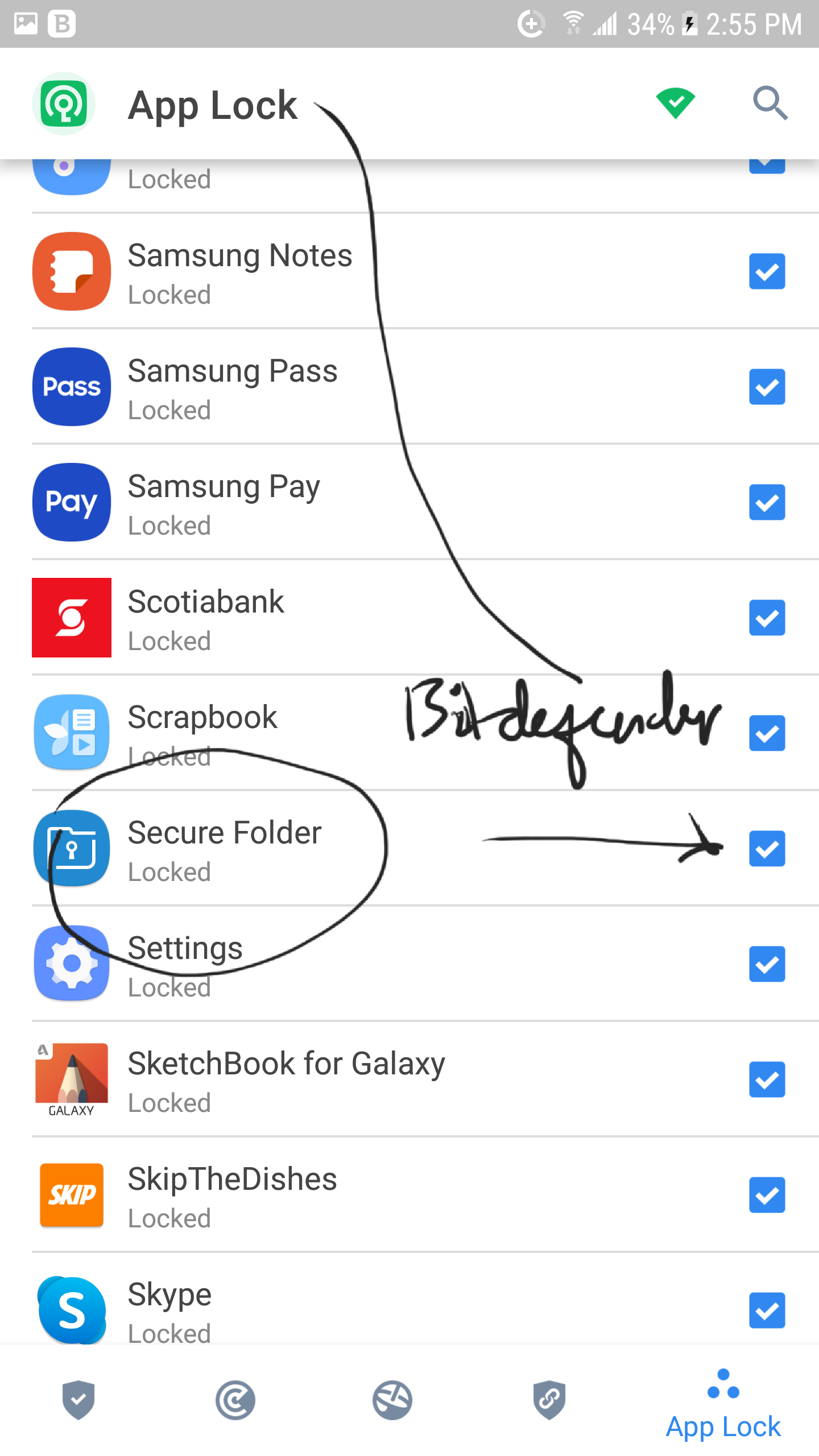Switch to the shield checkmark tab
This screenshot has height=1456, width=819.
click(x=78, y=1400)
